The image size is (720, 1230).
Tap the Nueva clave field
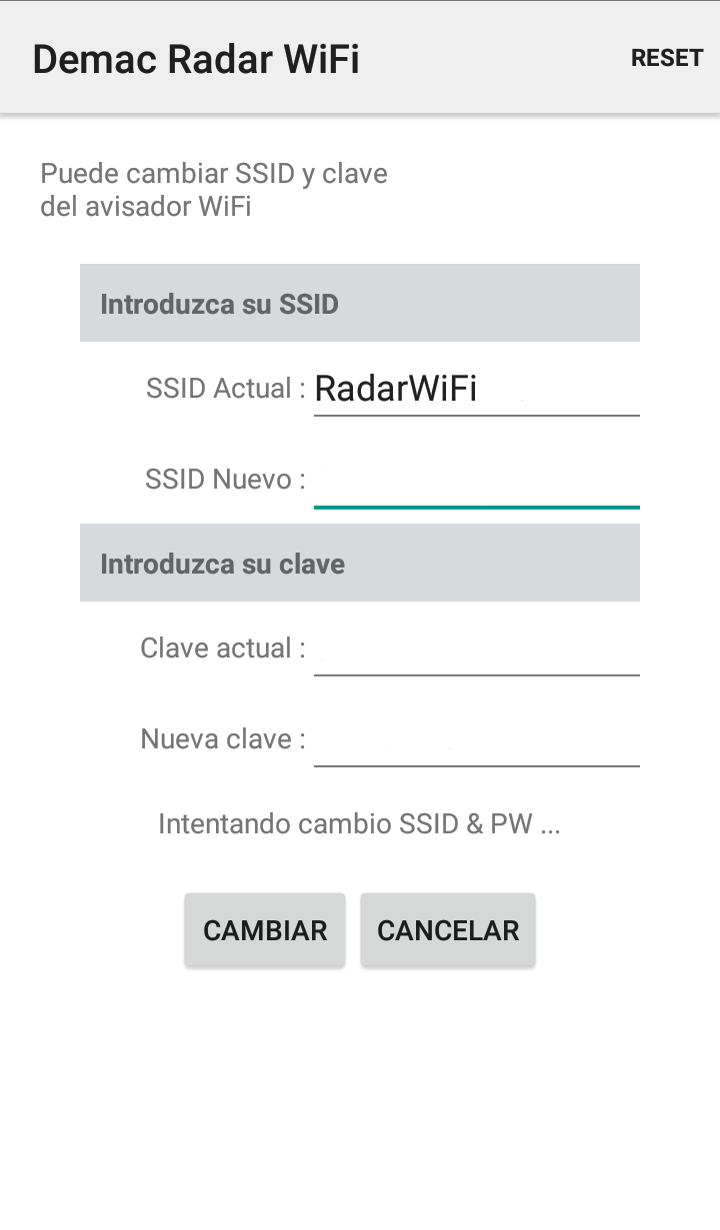(476, 740)
